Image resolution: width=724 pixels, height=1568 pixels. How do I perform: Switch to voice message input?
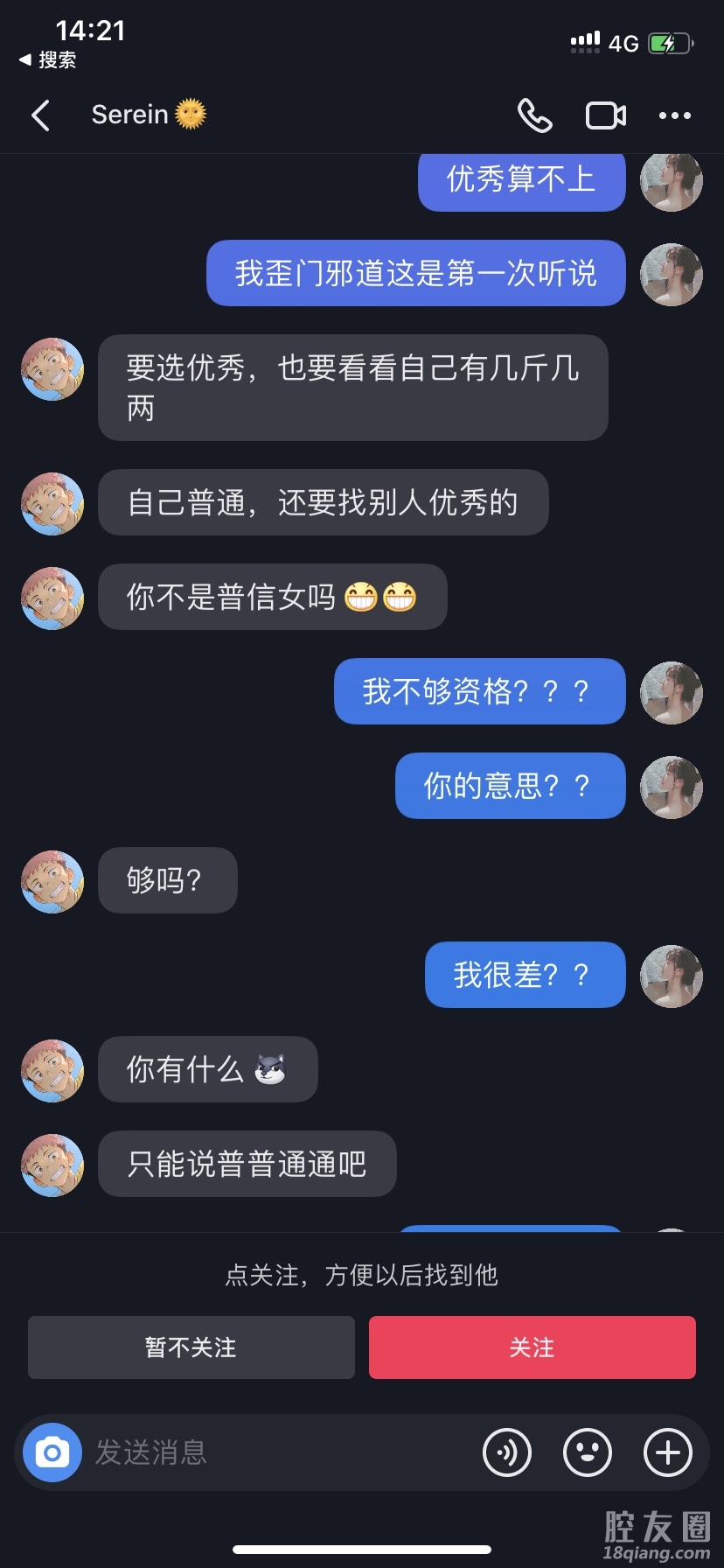(507, 1453)
